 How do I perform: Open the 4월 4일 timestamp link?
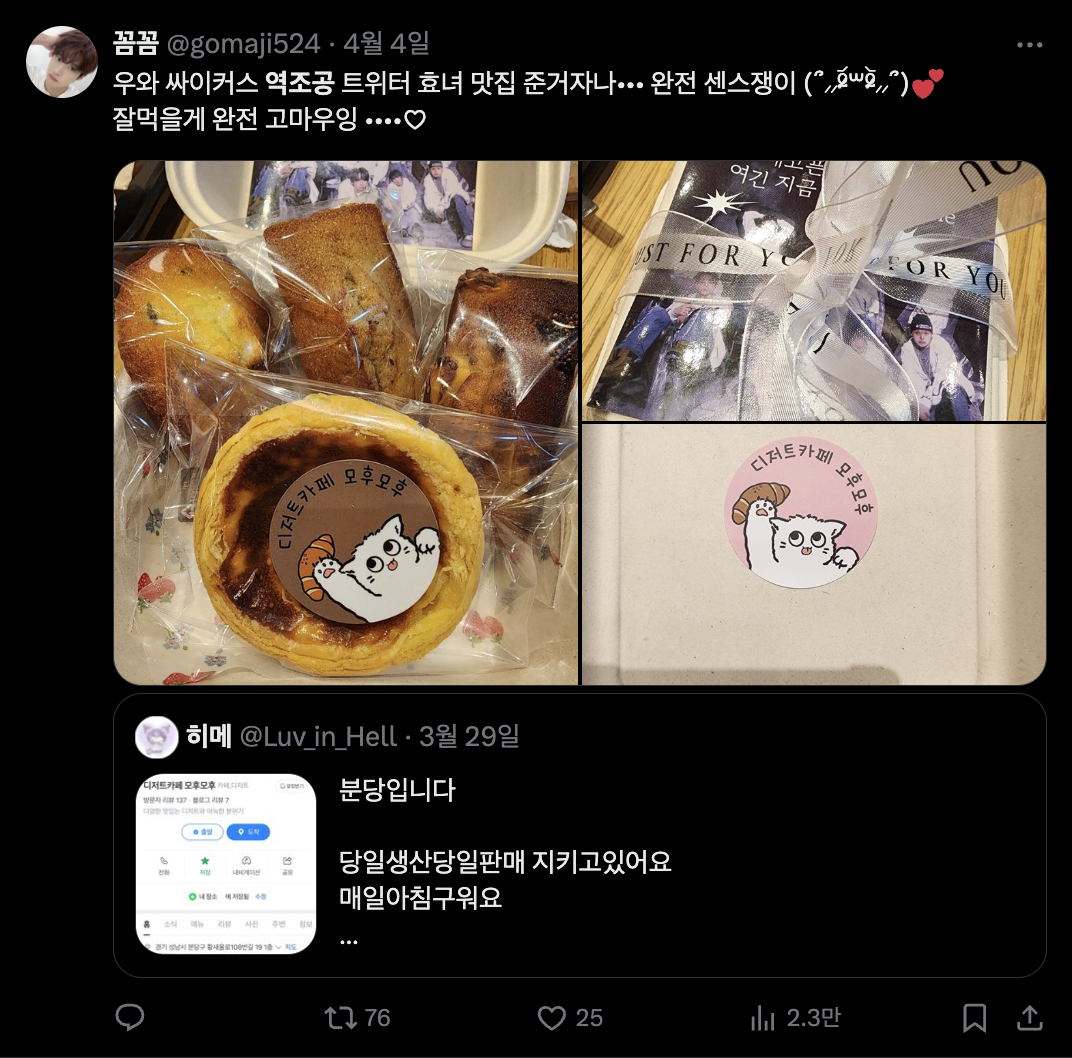coord(386,44)
